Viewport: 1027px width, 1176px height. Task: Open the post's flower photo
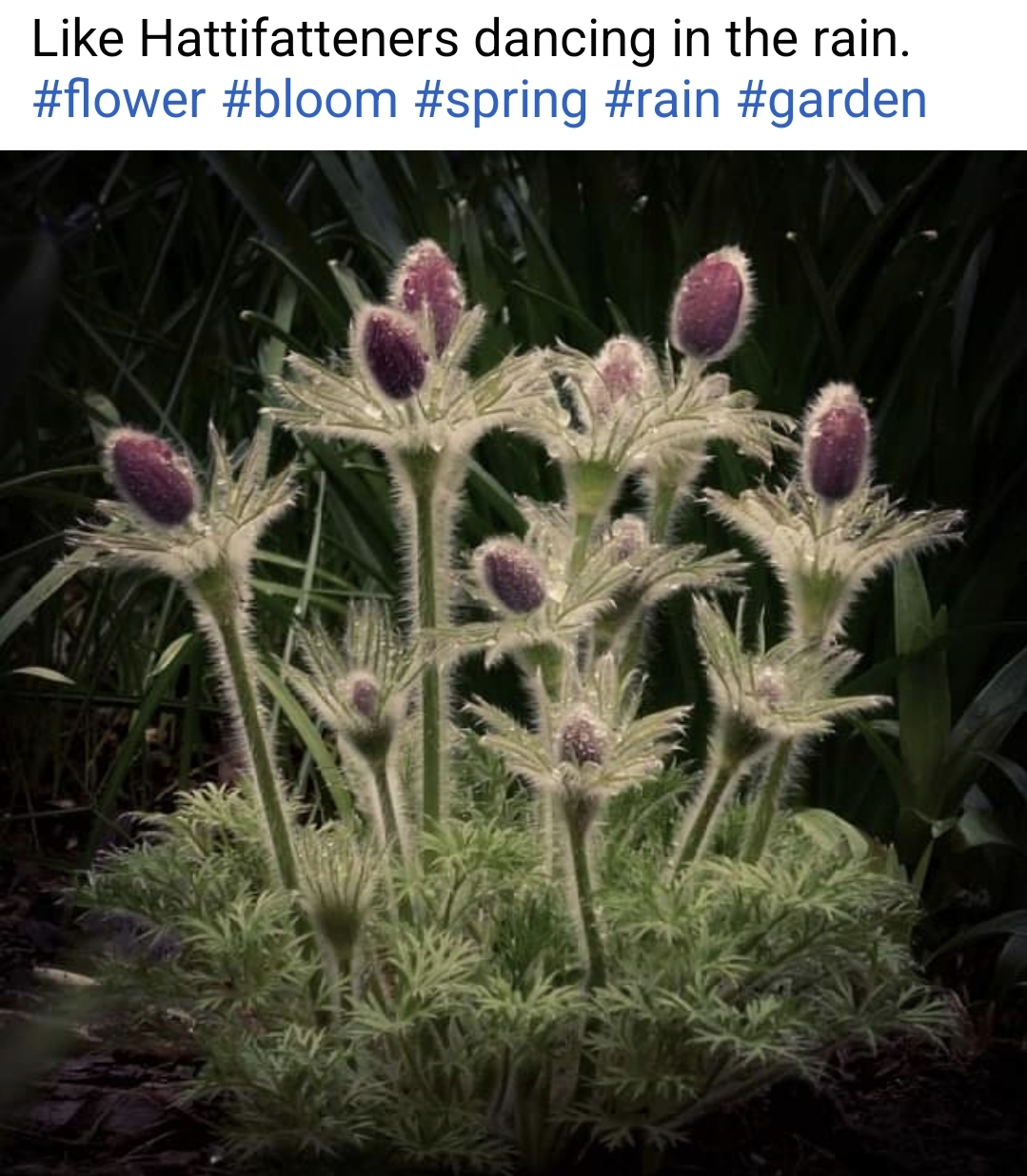(x=514, y=663)
